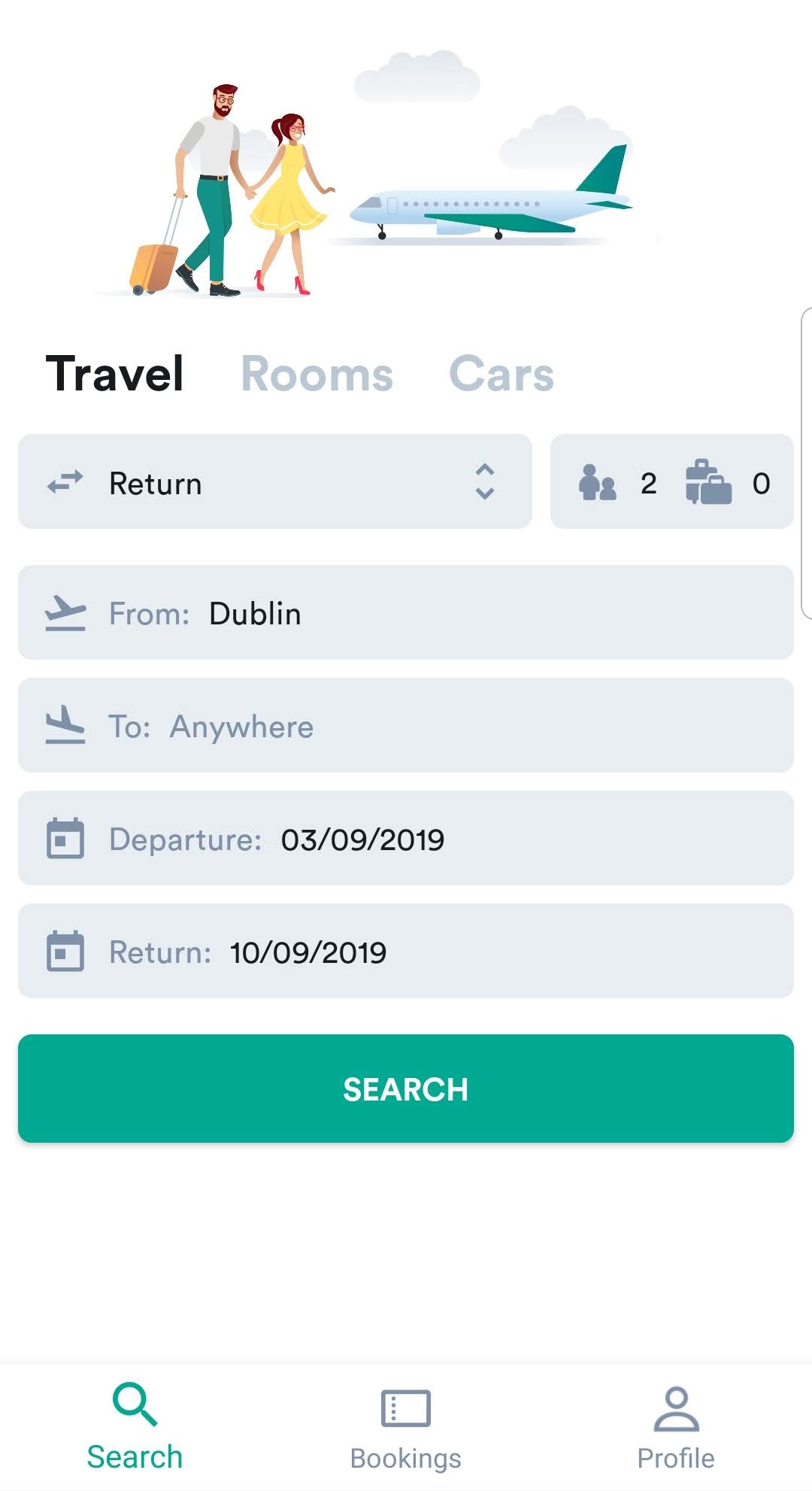812x1491 pixels.
Task: Open the Bookings ticket icon
Action: (404, 1407)
